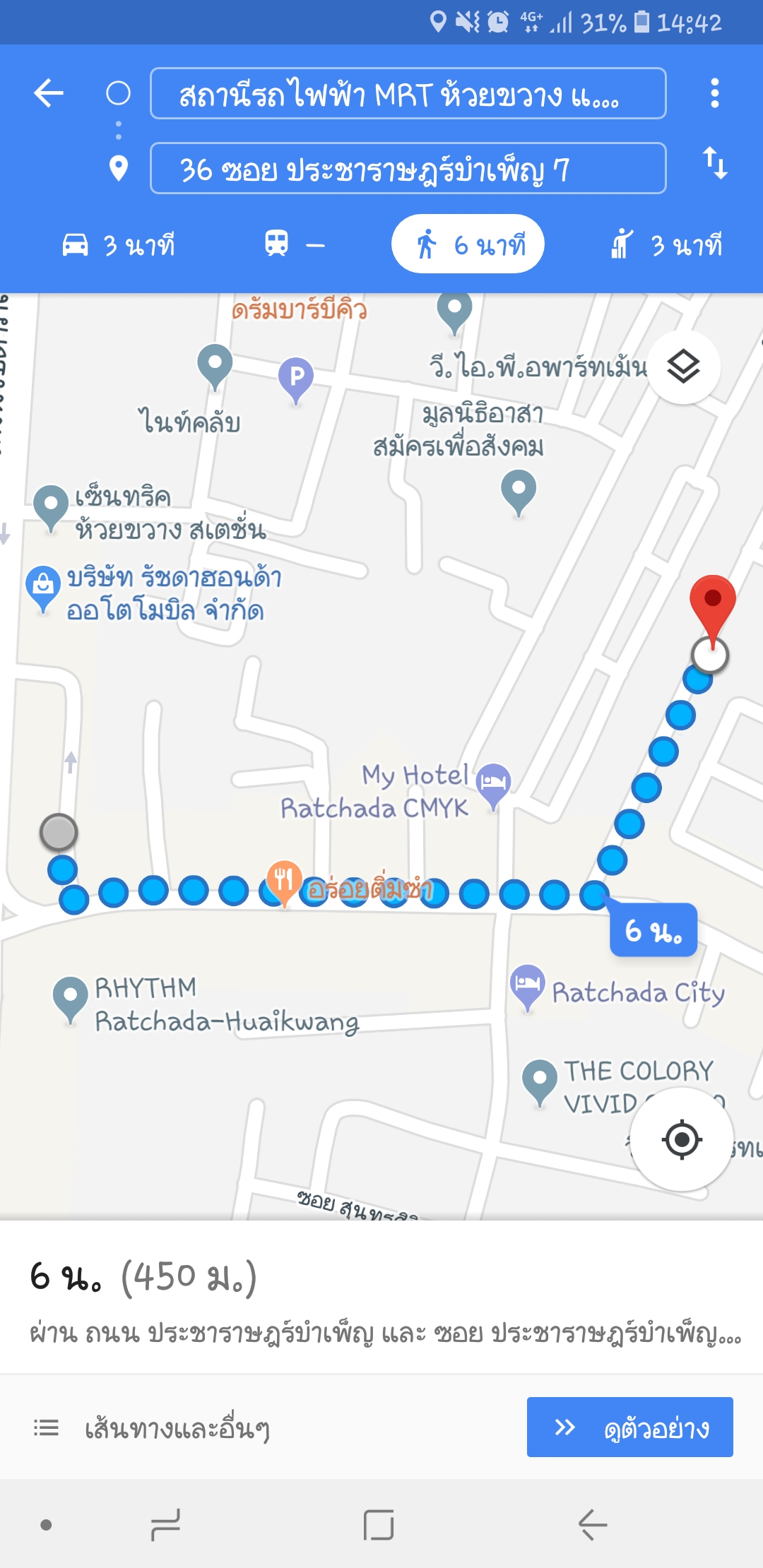Tap the ดูตัวอย่าง preview button
Image resolution: width=763 pixels, height=1568 pixels.
[x=630, y=1427]
